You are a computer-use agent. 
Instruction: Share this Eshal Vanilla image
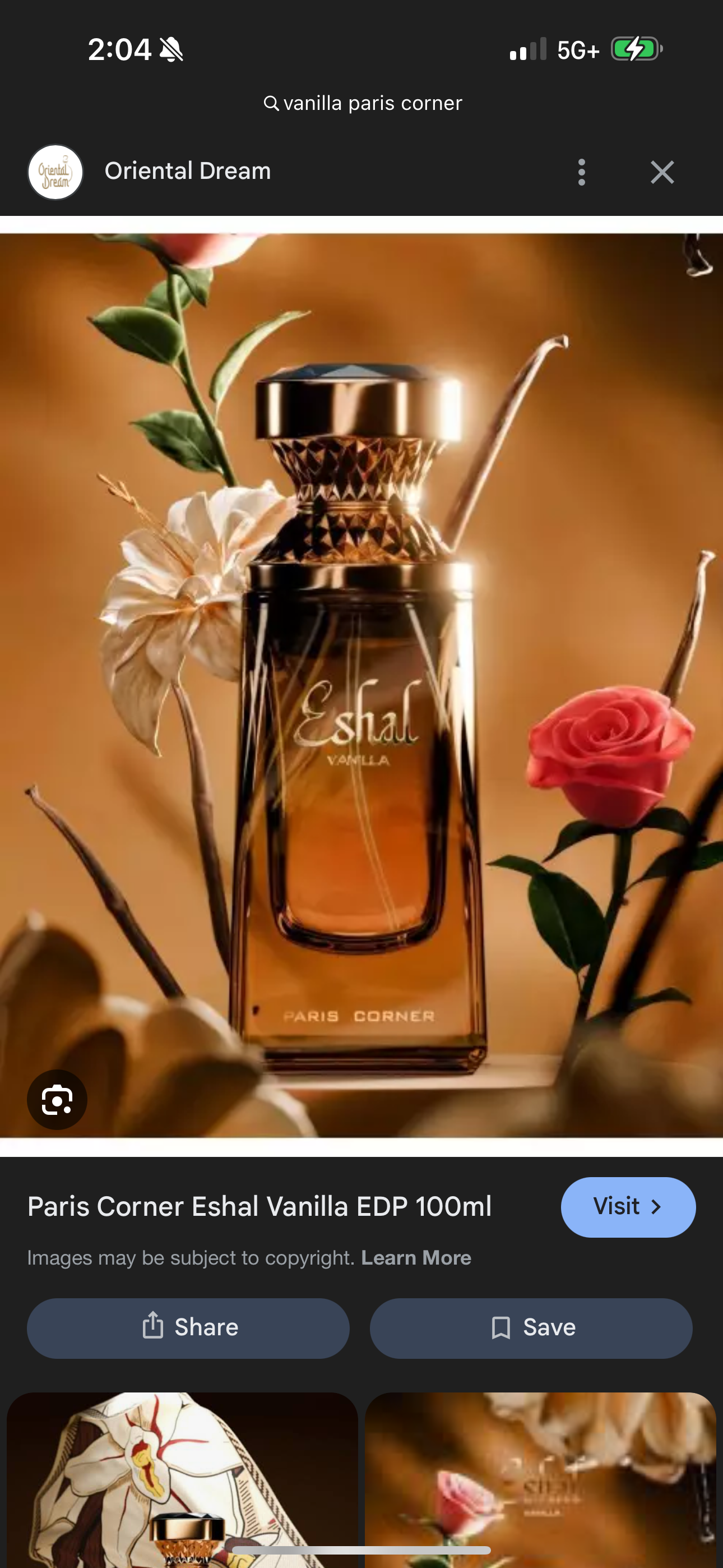pos(188,1327)
